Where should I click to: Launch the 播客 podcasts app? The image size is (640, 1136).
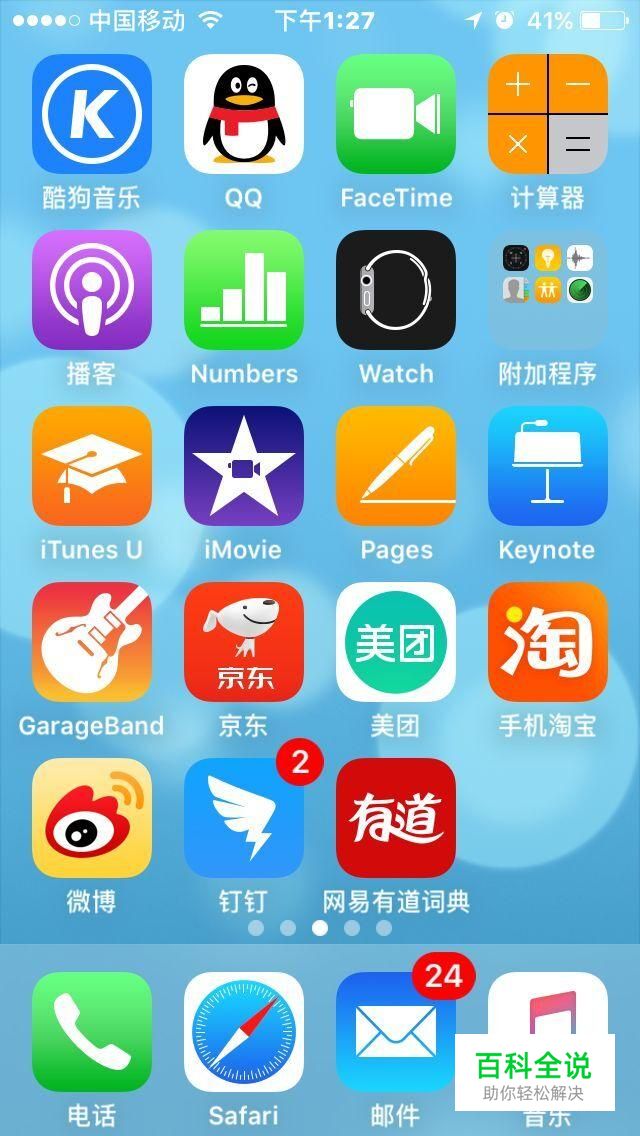click(x=92, y=290)
